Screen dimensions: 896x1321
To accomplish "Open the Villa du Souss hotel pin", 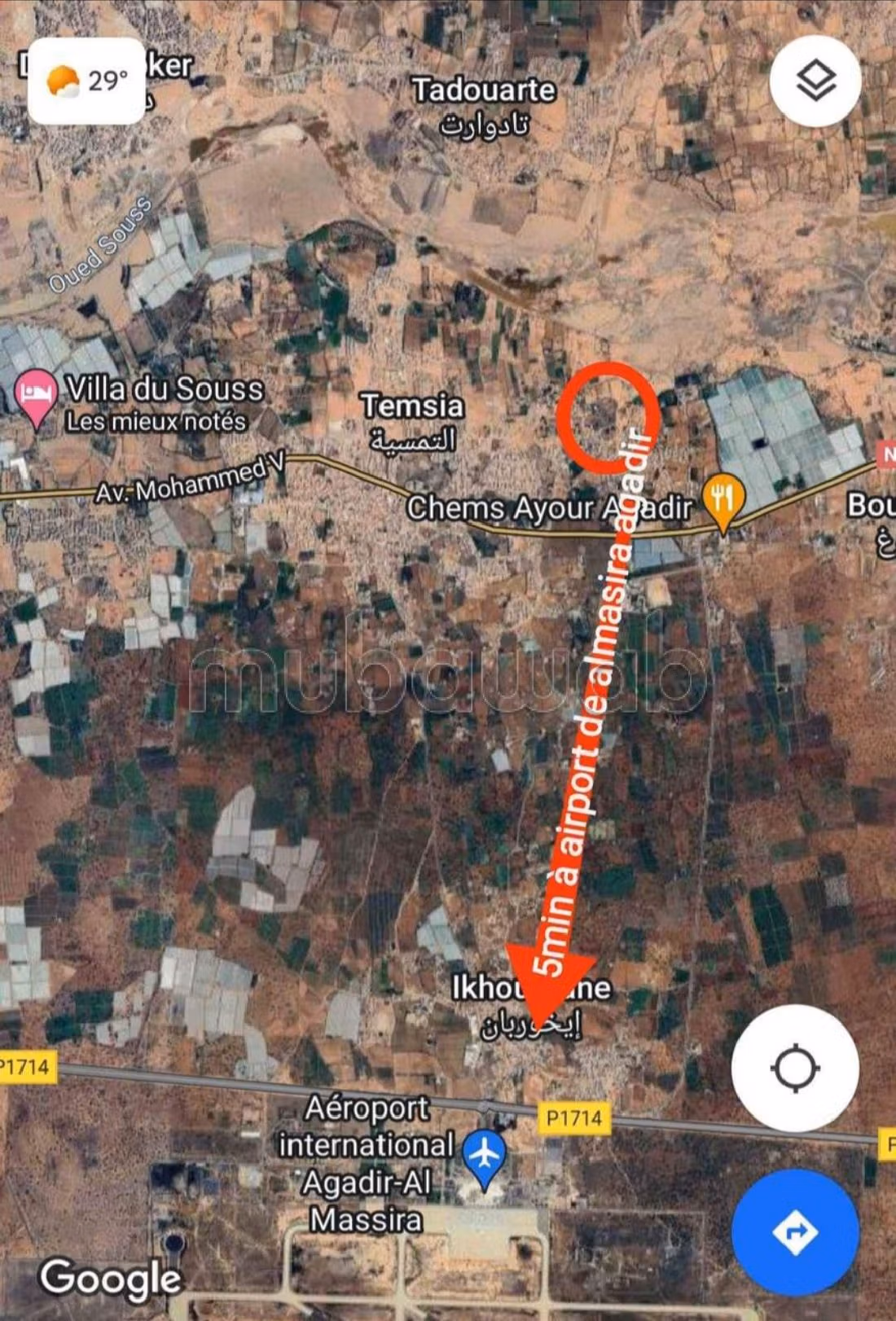I will coord(36,396).
